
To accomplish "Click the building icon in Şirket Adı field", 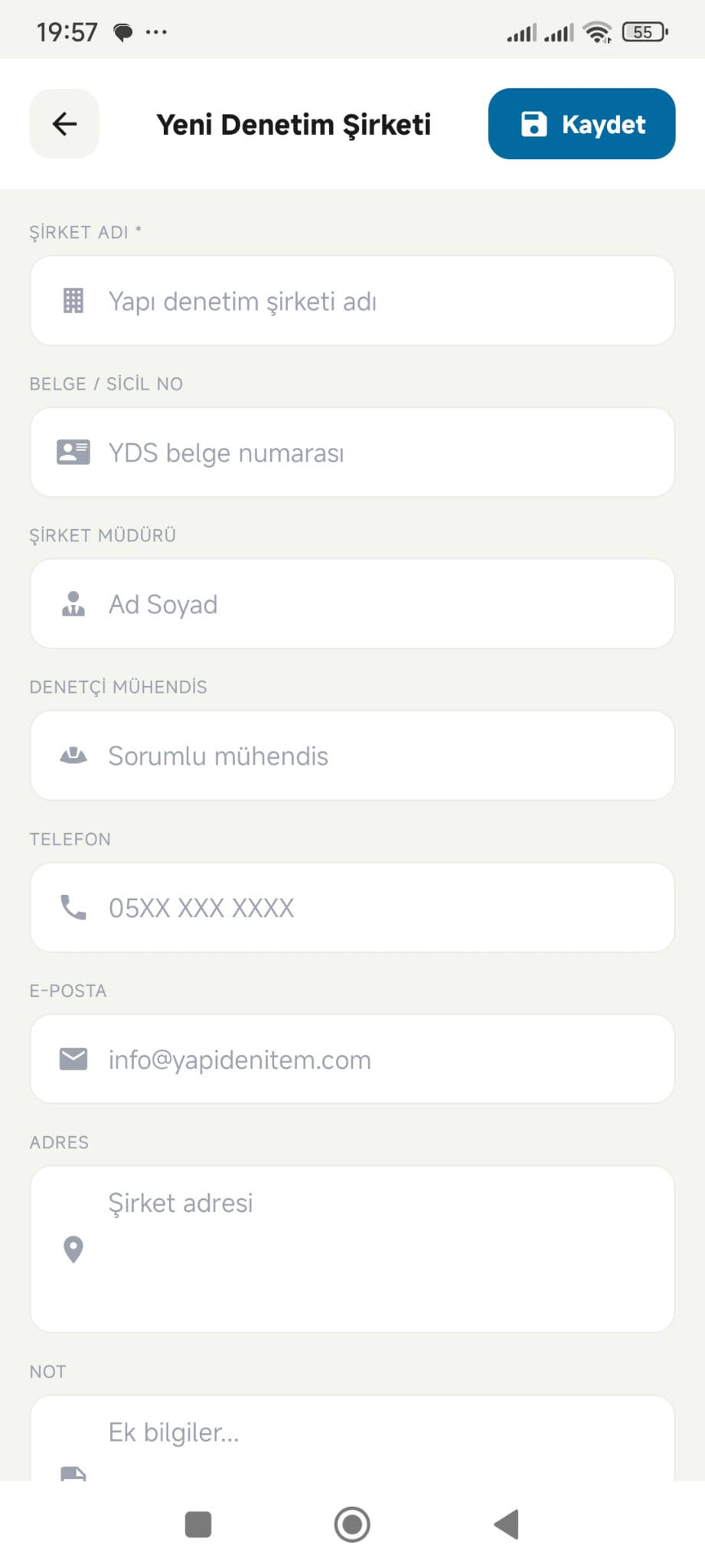I will pyautogui.click(x=73, y=301).
